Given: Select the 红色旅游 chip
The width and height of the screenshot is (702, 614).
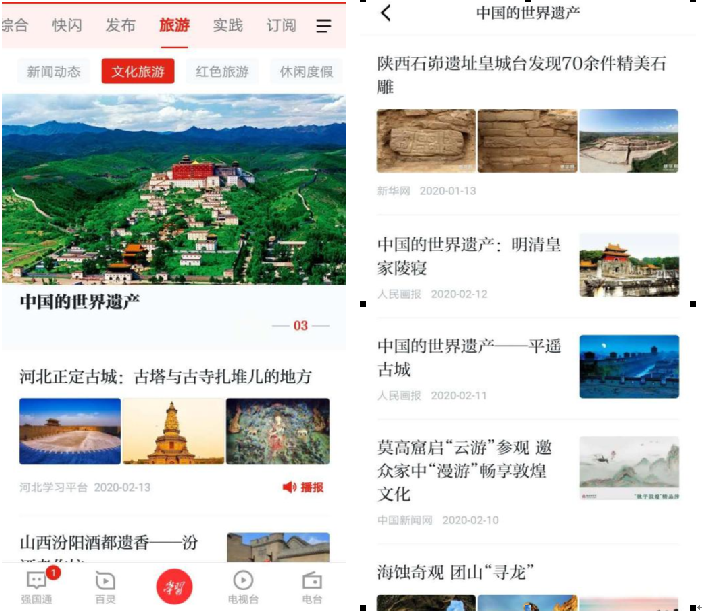Looking at the screenshot, I should [222, 72].
